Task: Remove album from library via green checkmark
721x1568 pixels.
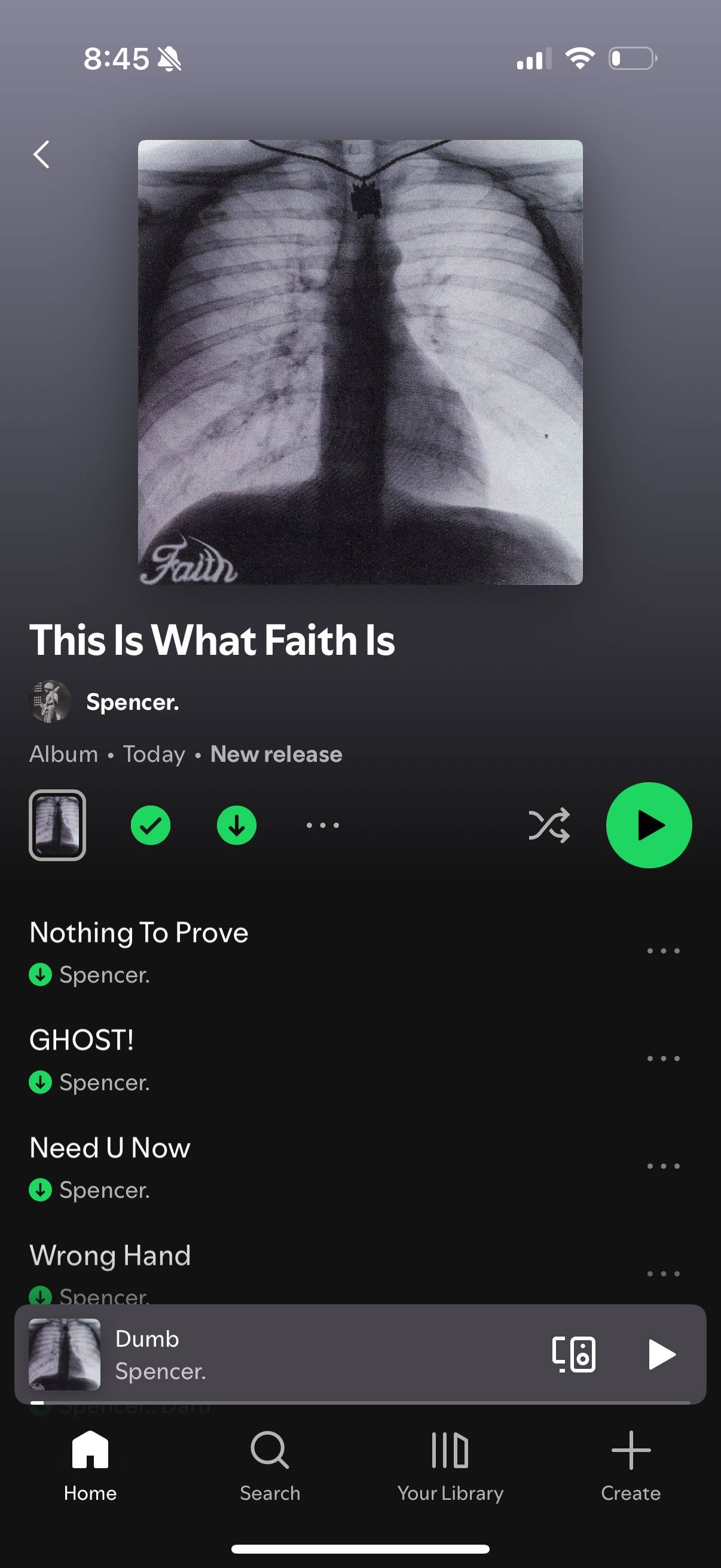Action: click(150, 825)
